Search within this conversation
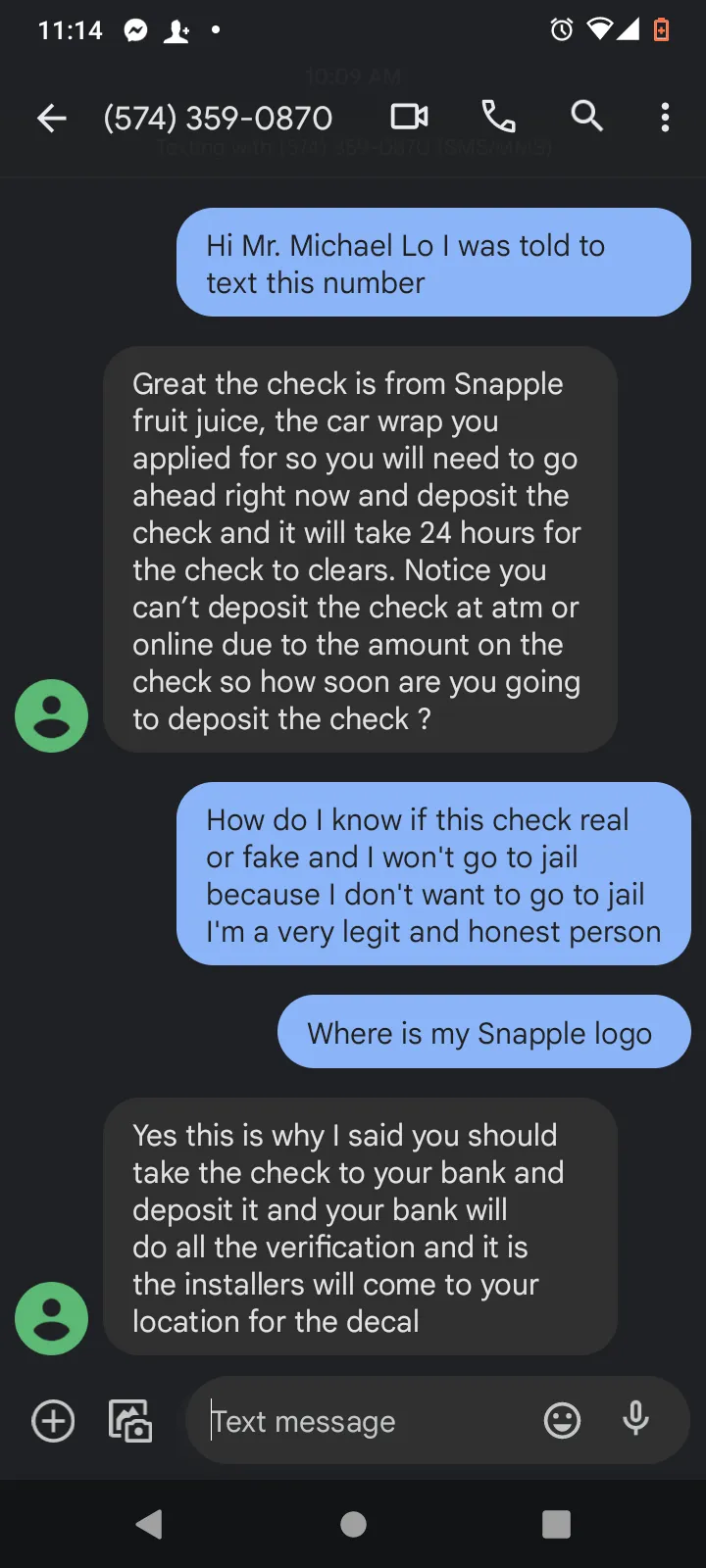 point(586,117)
